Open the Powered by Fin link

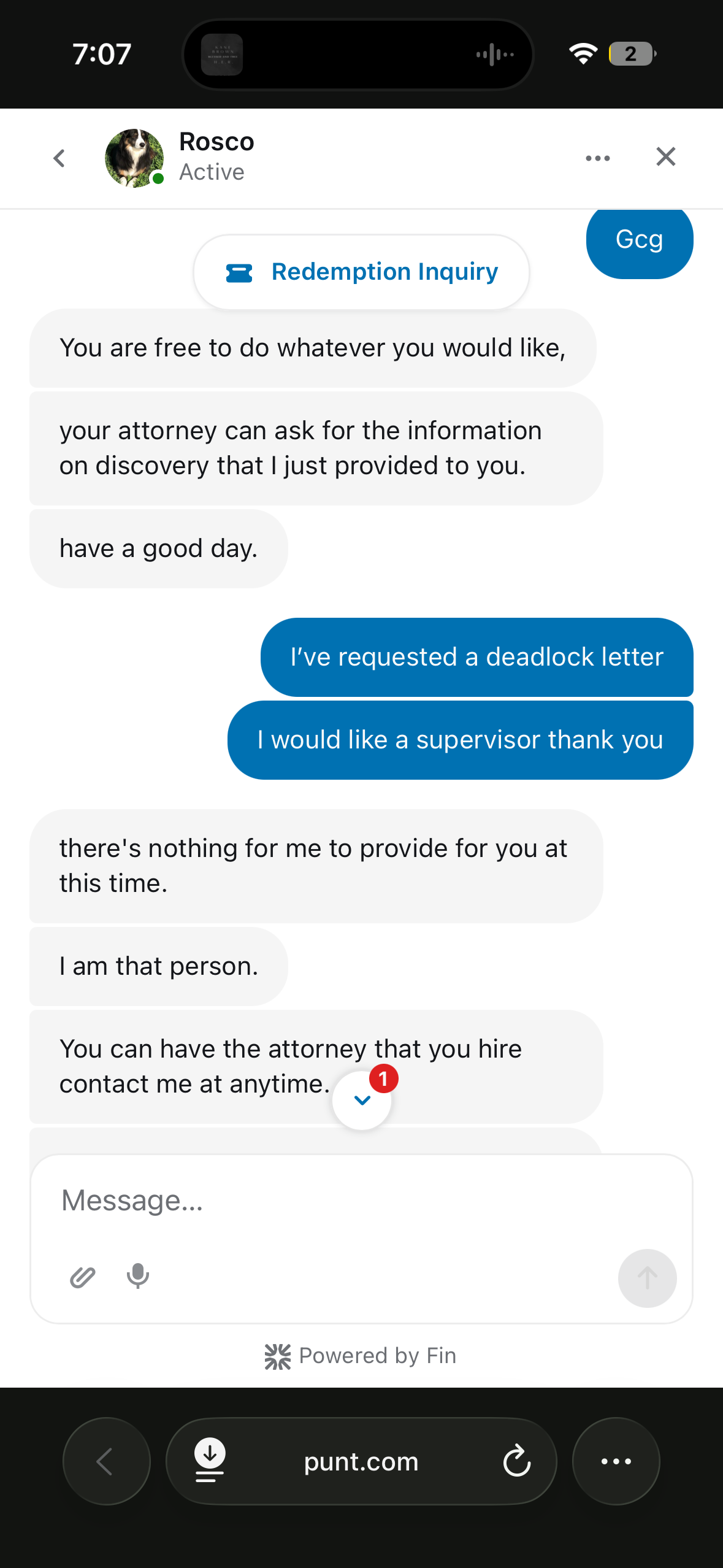[x=361, y=1356]
